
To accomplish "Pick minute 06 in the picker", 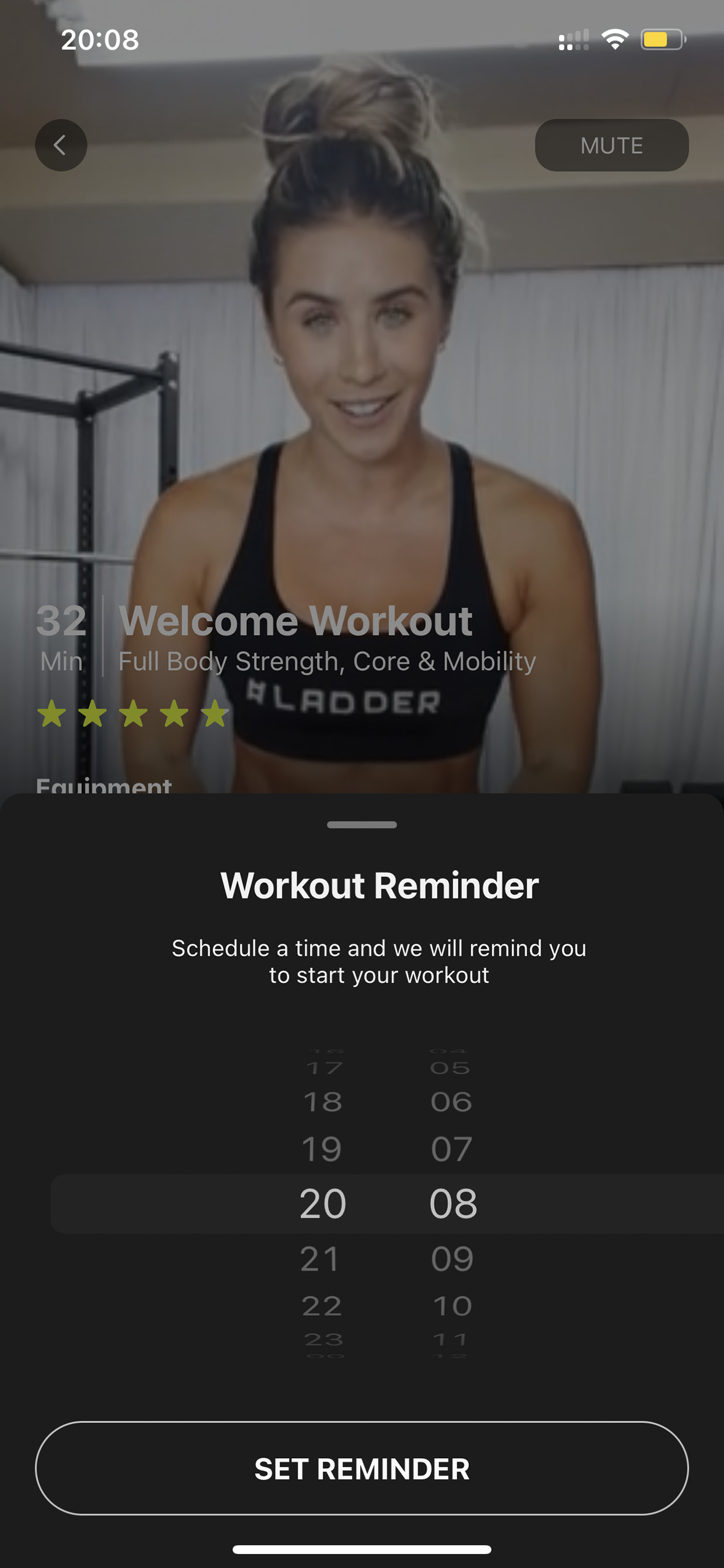I will 451,1102.
